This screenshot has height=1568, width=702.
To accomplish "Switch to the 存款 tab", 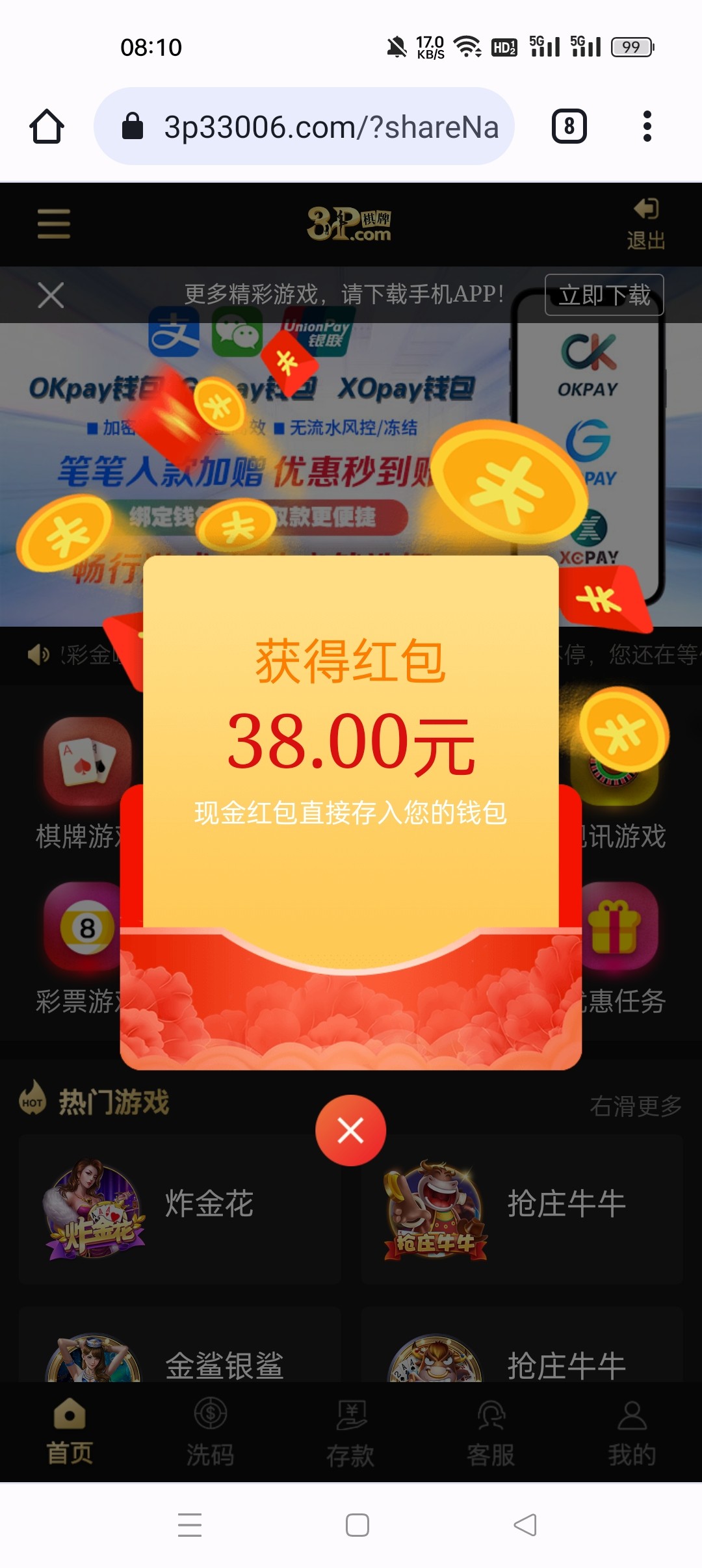I will pyautogui.click(x=350, y=1433).
